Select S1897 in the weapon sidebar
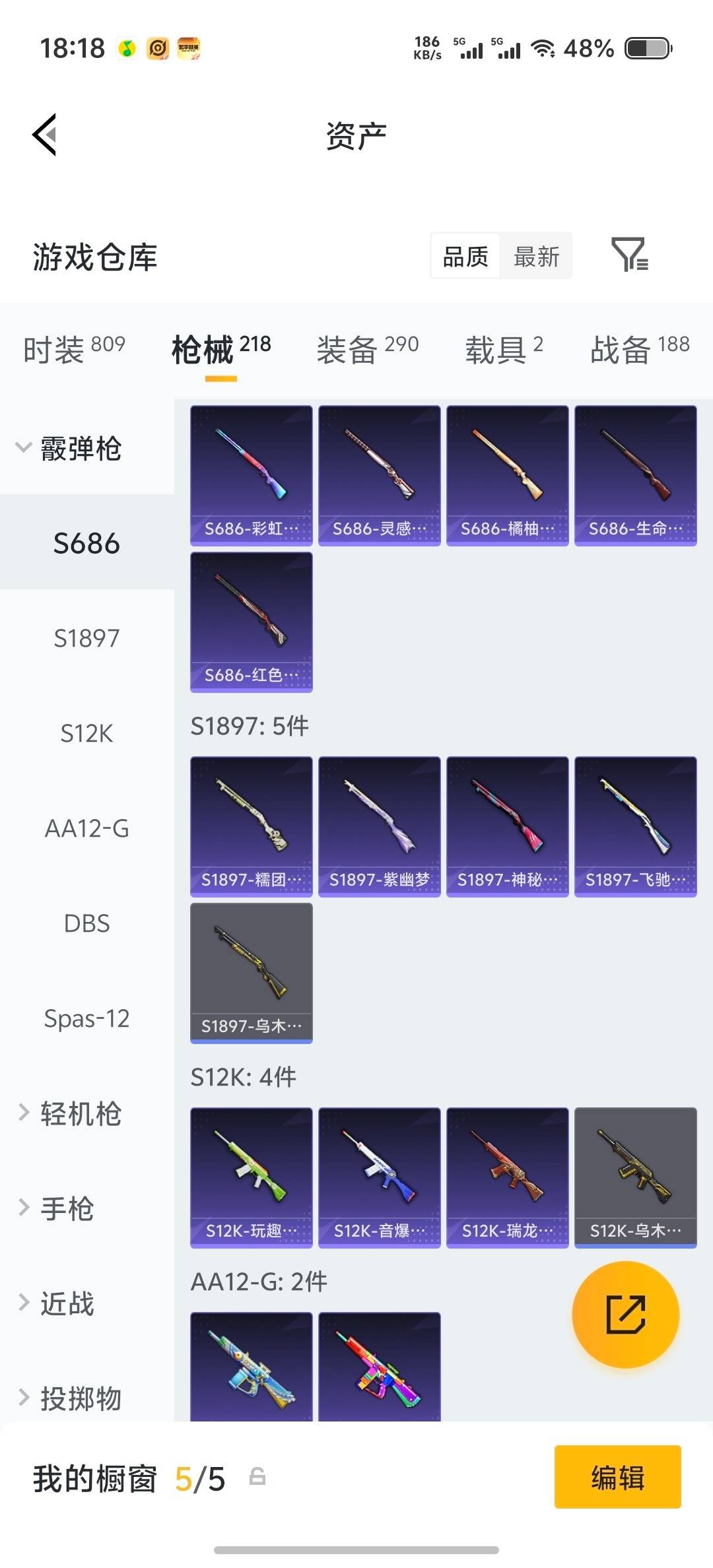The height and width of the screenshot is (1568, 713). [x=86, y=638]
